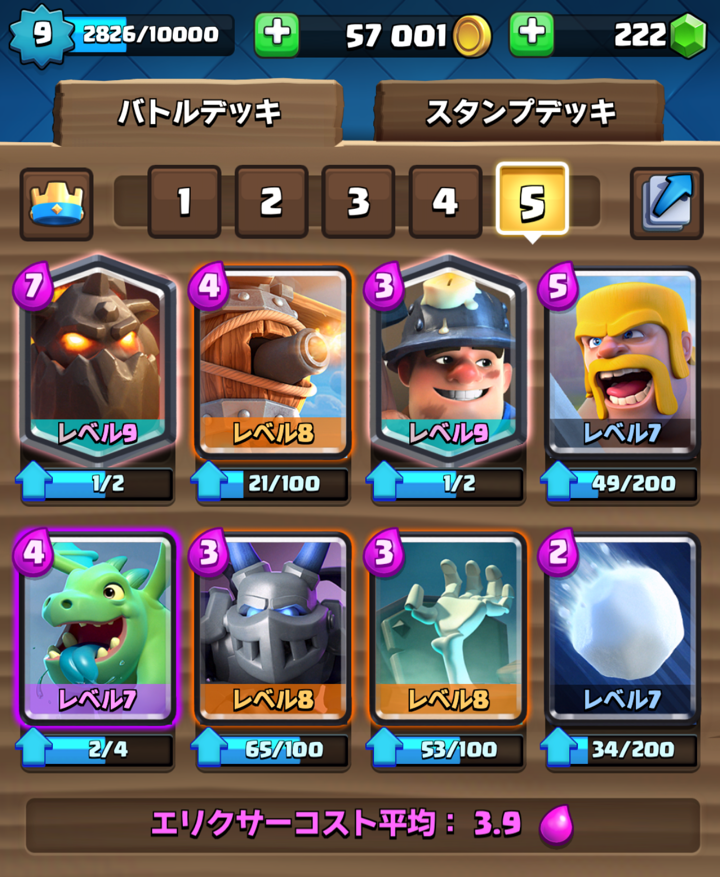Screen dimensions: 721x877
Task: Tap the plus button to add gold
Action: (x=277, y=36)
